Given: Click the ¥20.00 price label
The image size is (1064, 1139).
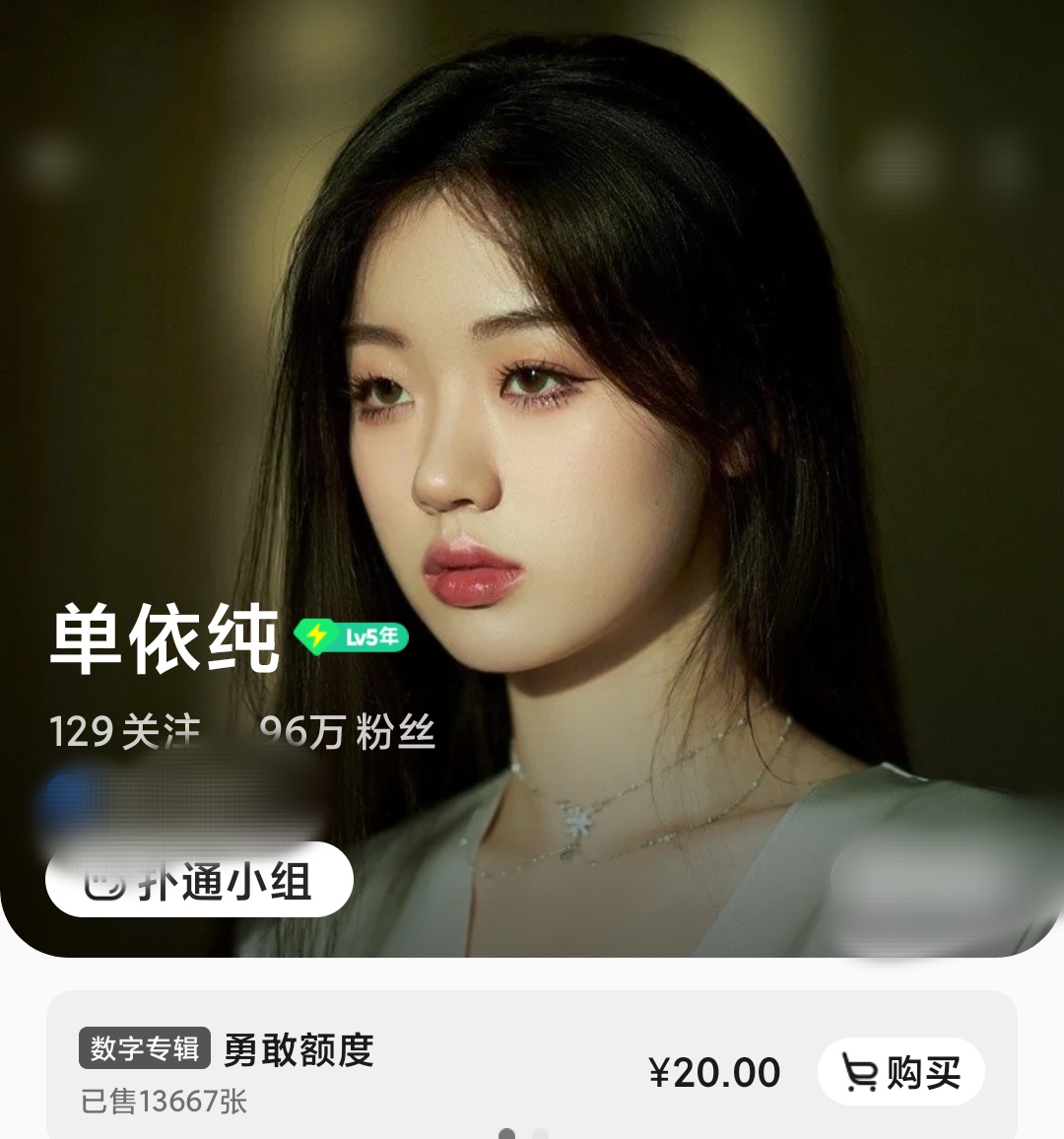Looking at the screenshot, I should pos(716,1073).
